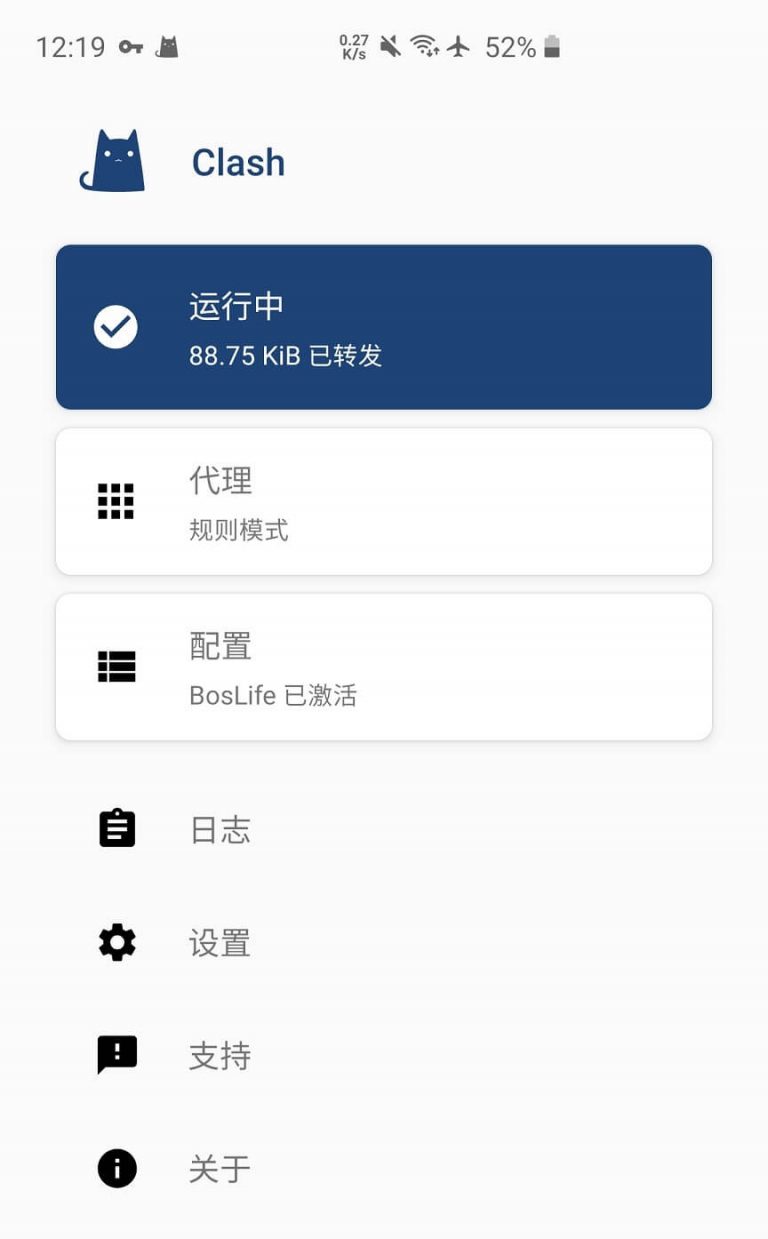The width and height of the screenshot is (768, 1239).
Task: Click the profiles list icon beside 配置
Action: click(116, 667)
